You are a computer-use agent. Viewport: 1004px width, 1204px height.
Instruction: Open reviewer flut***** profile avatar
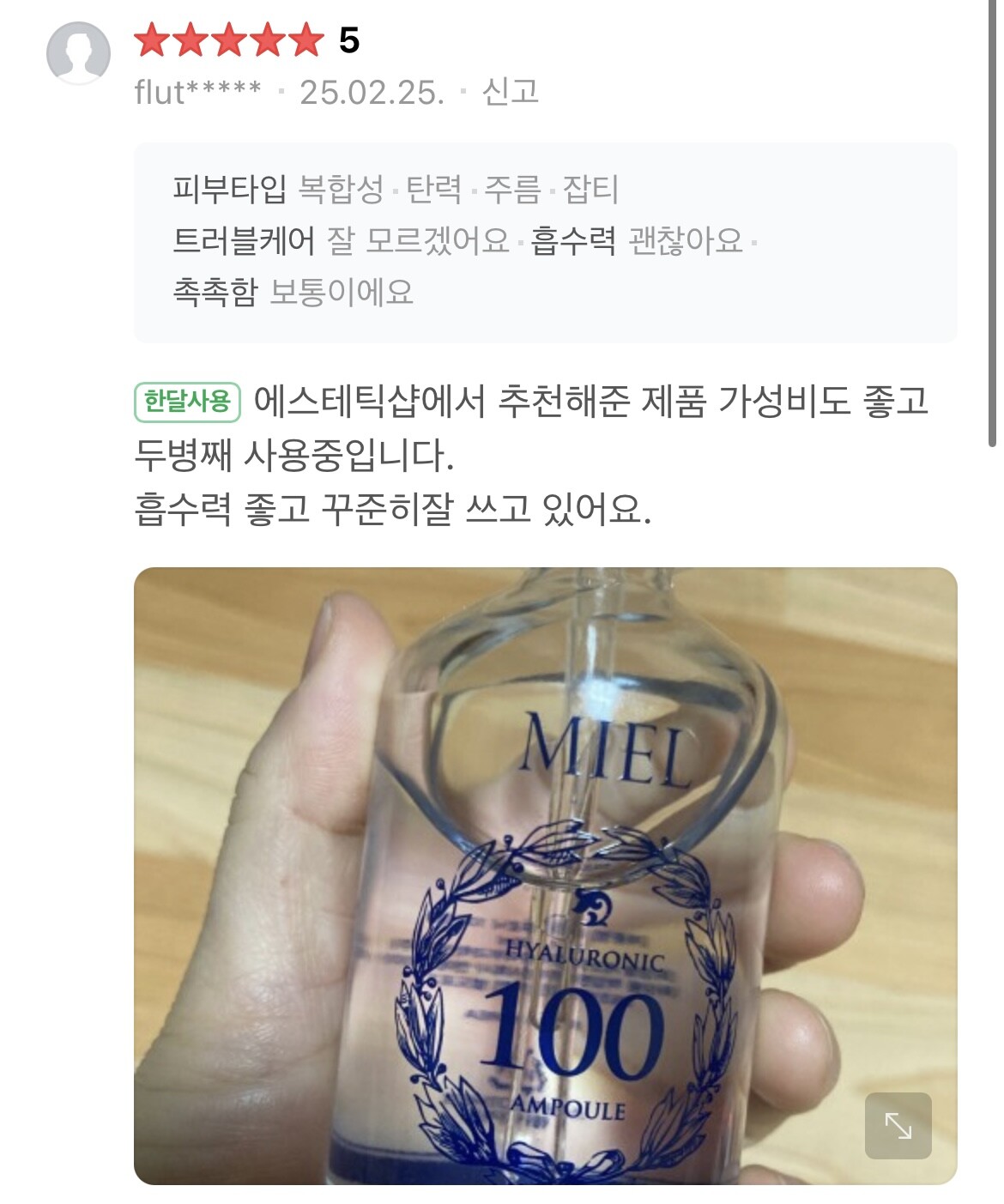tap(78, 53)
